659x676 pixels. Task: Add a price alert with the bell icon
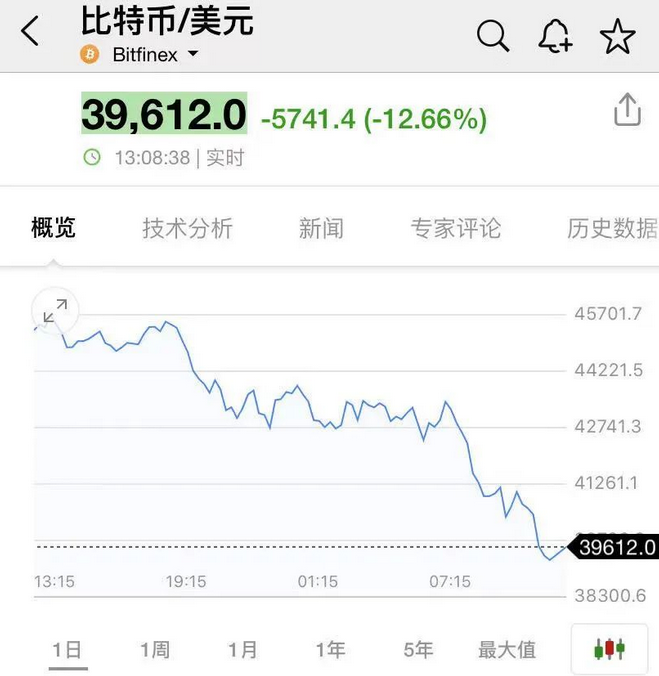tap(555, 36)
